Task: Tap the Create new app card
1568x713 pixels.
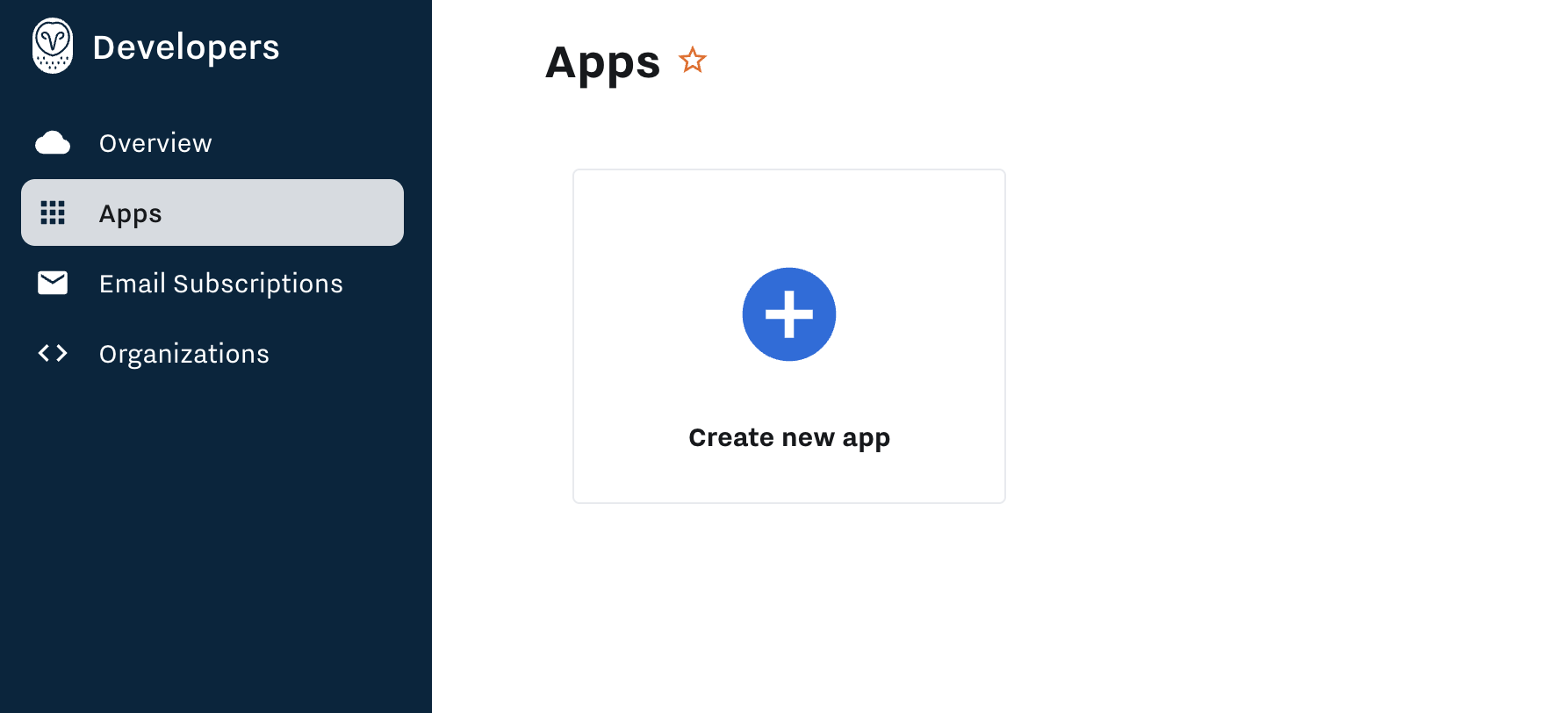Action: [x=788, y=336]
